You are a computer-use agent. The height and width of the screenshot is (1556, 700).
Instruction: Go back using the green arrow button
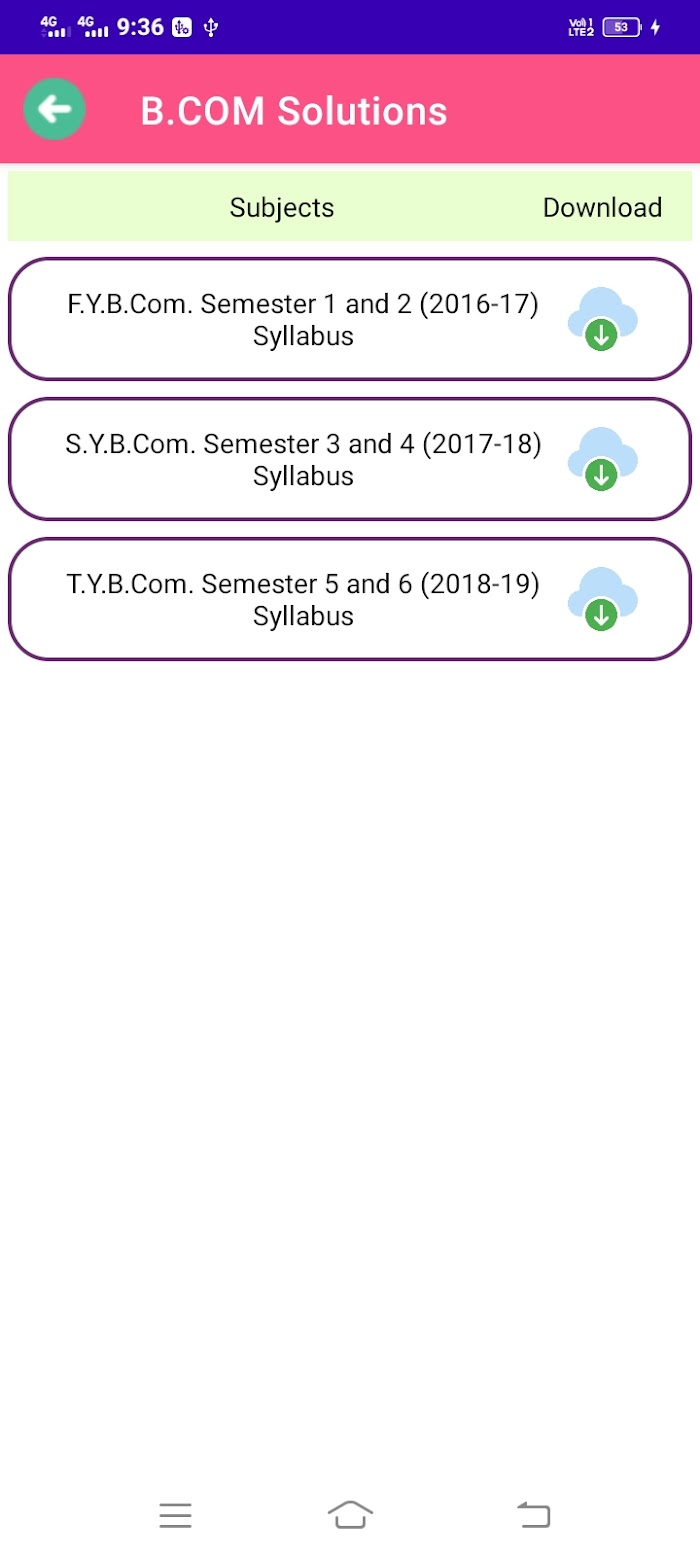(55, 109)
